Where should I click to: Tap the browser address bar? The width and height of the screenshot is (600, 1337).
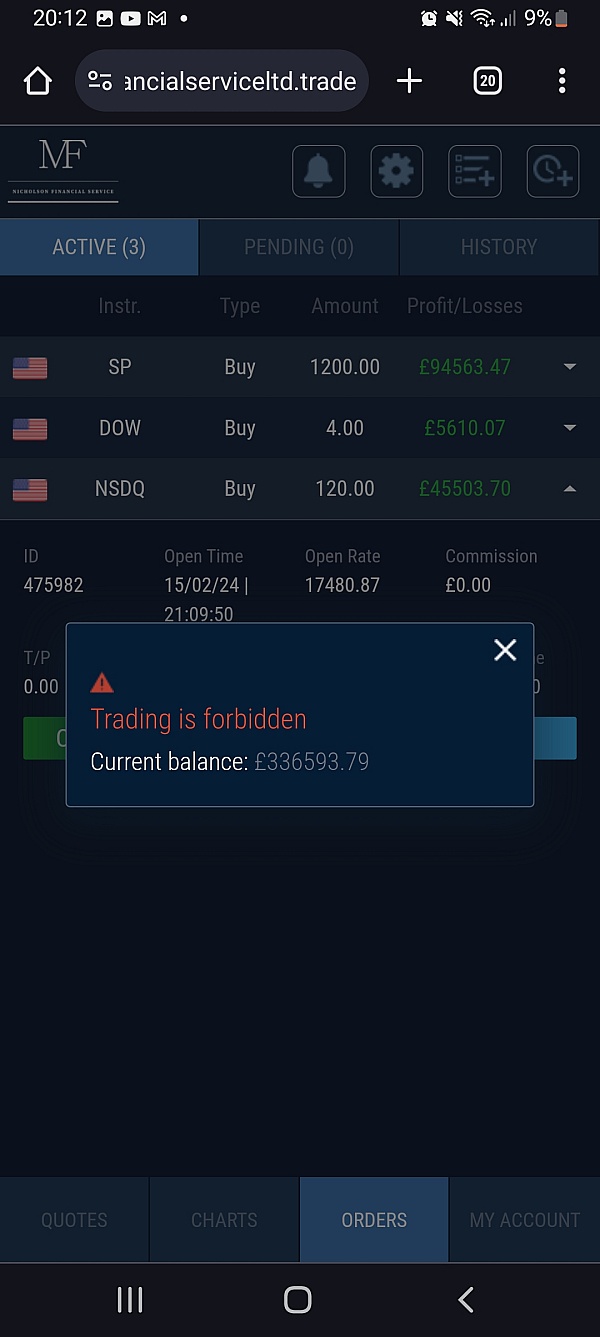pyautogui.click(x=222, y=81)
